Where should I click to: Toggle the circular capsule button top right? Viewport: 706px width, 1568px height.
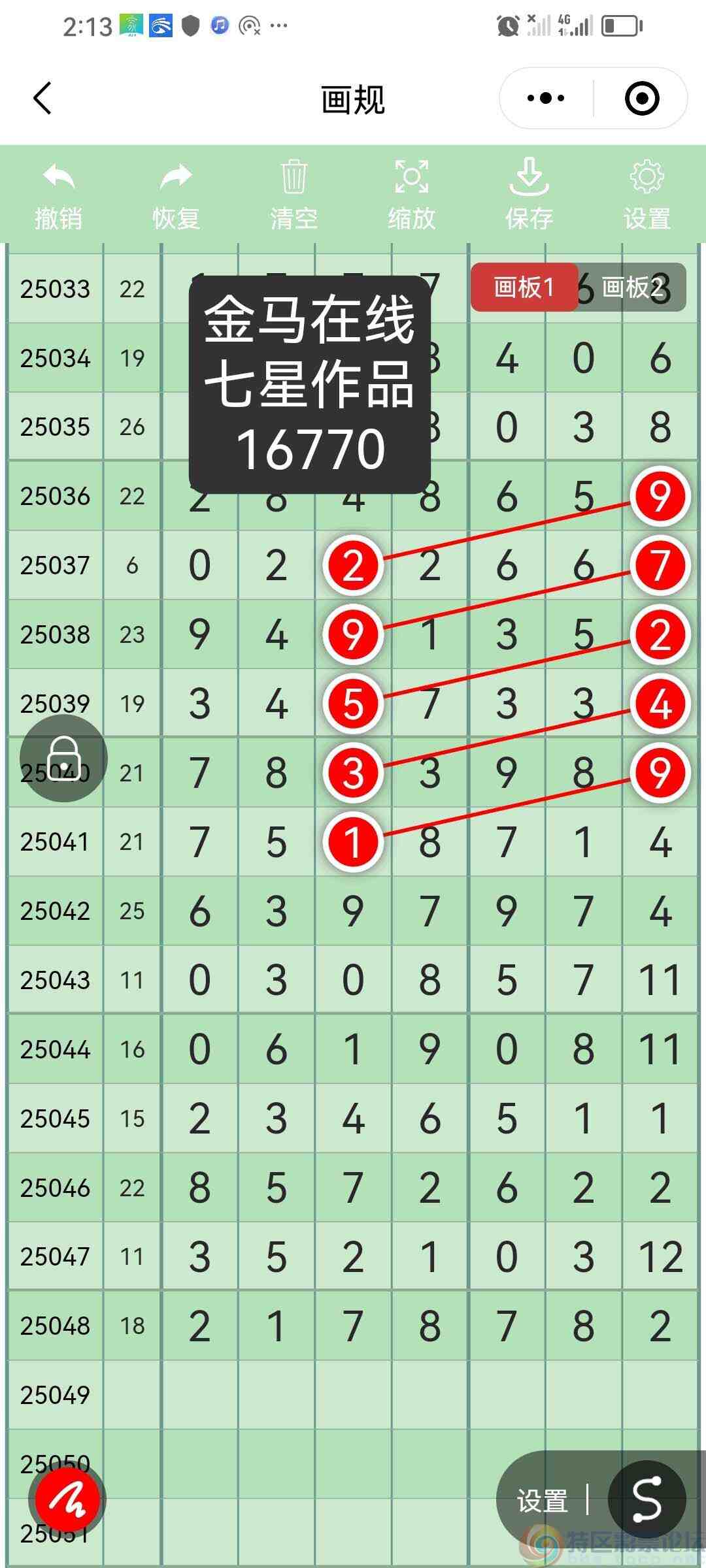[x=642, y=98]
